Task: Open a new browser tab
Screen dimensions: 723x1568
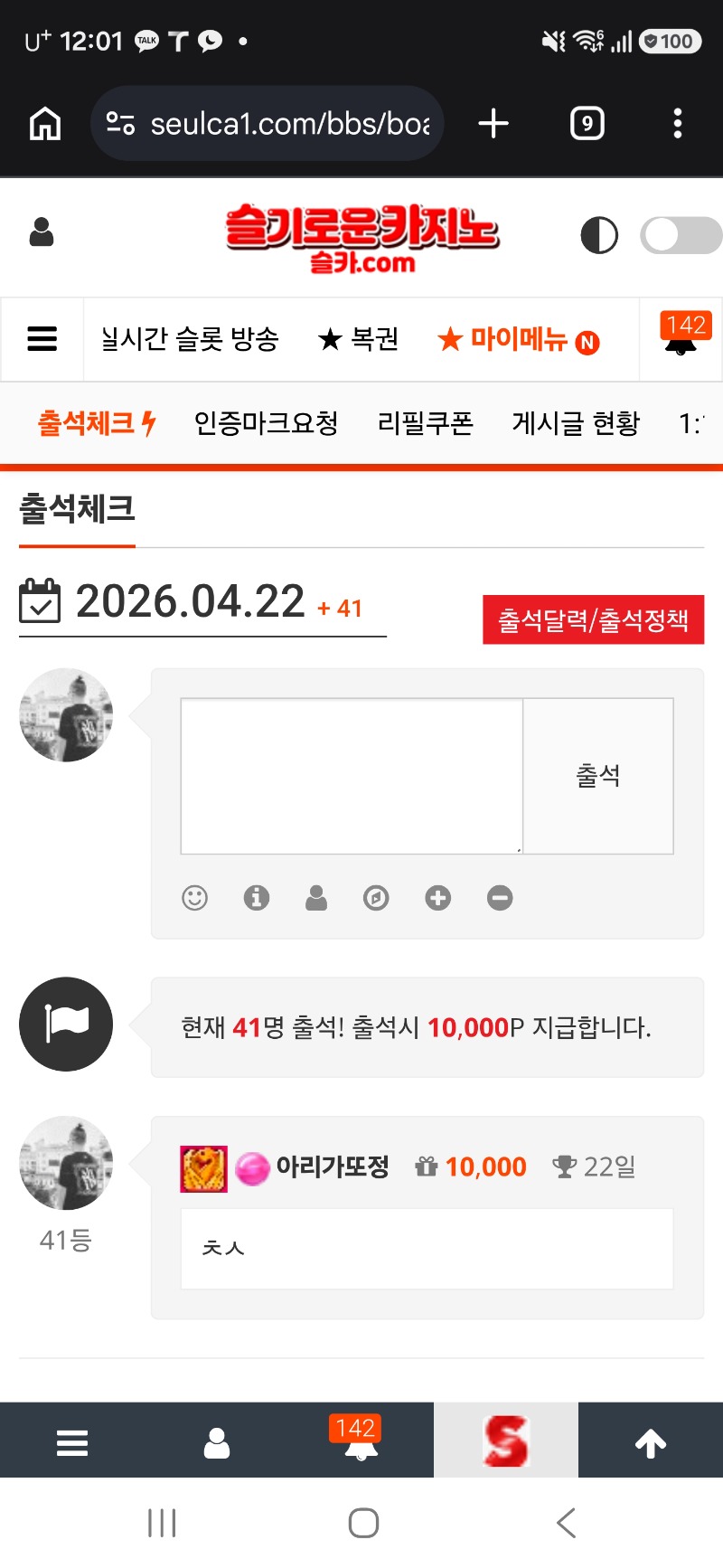Action: pos(493,124)
